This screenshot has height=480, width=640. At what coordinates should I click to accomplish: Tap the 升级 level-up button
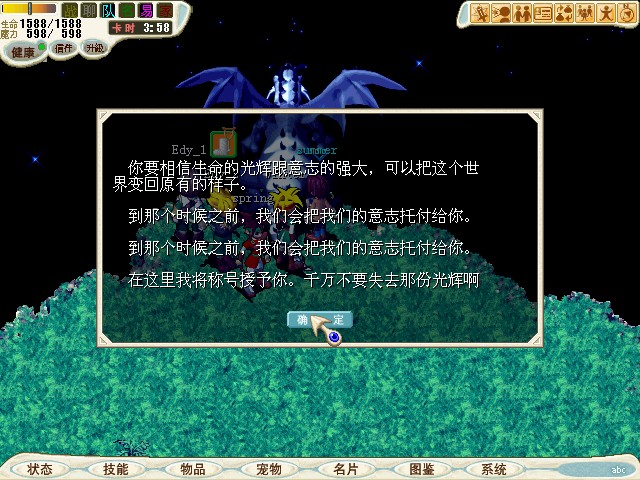93,48
